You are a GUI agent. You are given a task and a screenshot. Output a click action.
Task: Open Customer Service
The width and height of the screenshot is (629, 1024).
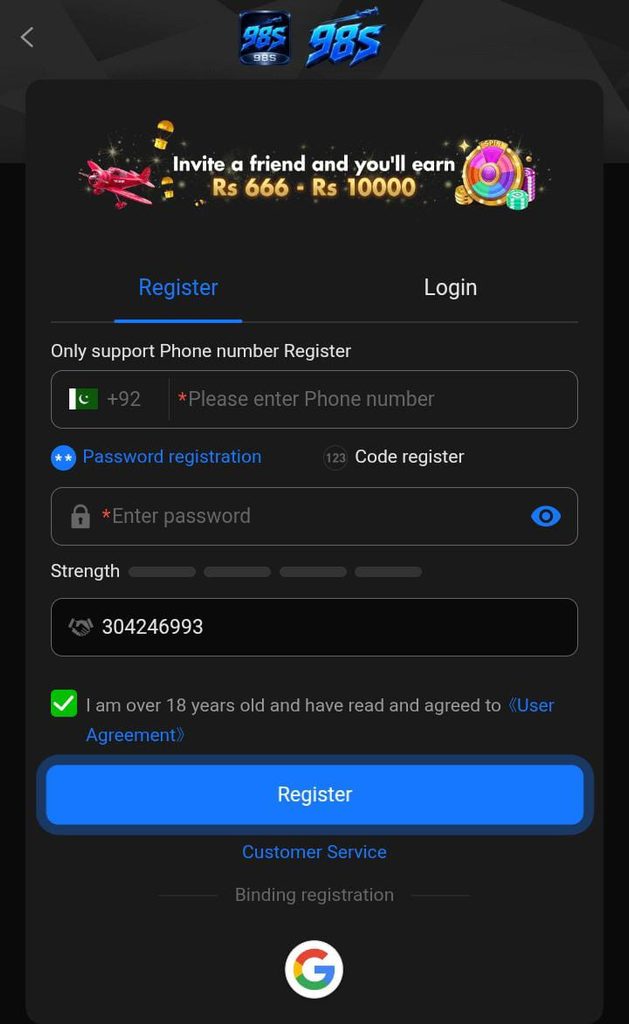[314, 852]
